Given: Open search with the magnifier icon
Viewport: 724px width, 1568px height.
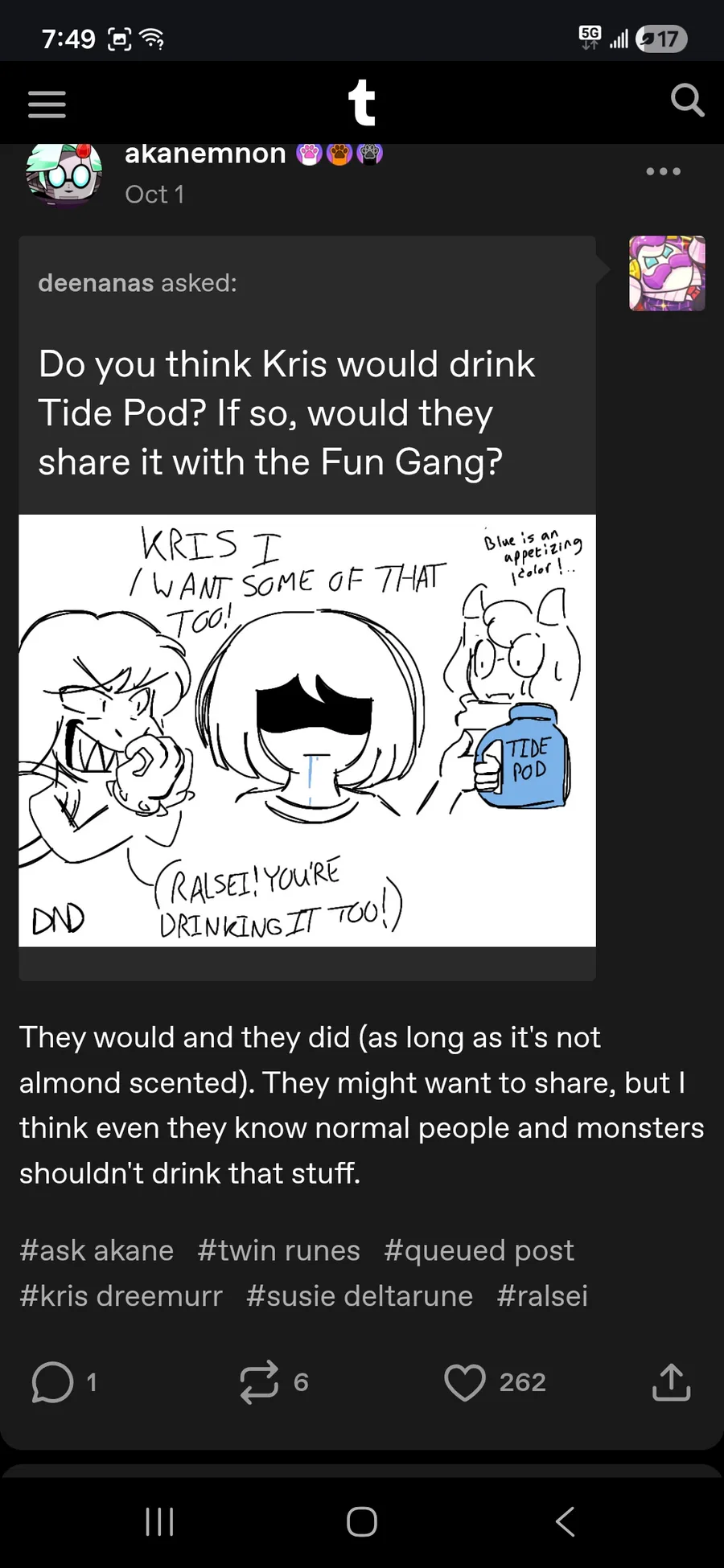Looking at the screenshot, I should coord(687,101).
